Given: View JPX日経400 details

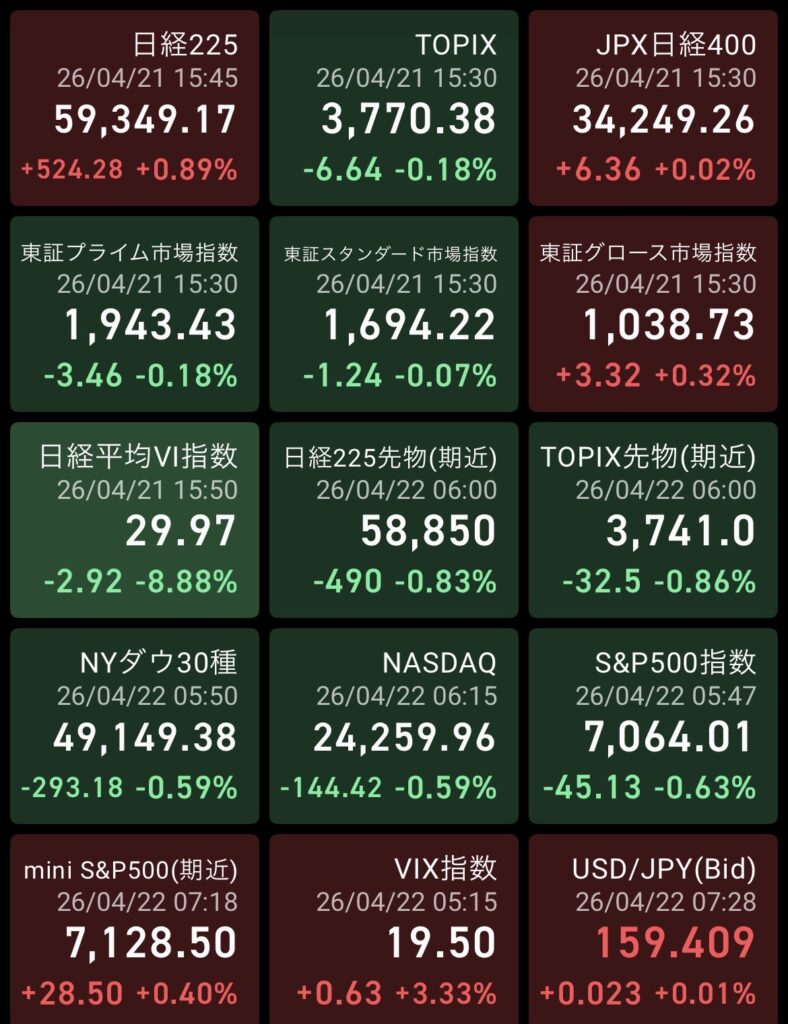Looking at the screenshot, I should [x=653, y=108].
